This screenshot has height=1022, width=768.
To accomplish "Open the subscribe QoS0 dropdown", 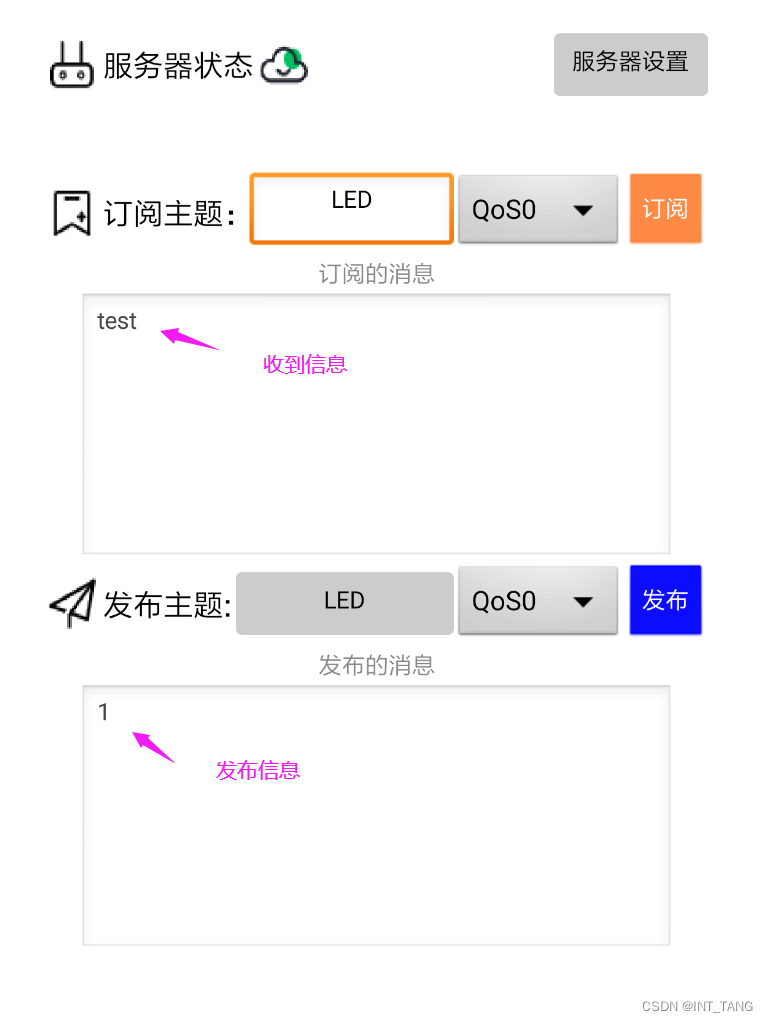I will [x=538, y=209].
